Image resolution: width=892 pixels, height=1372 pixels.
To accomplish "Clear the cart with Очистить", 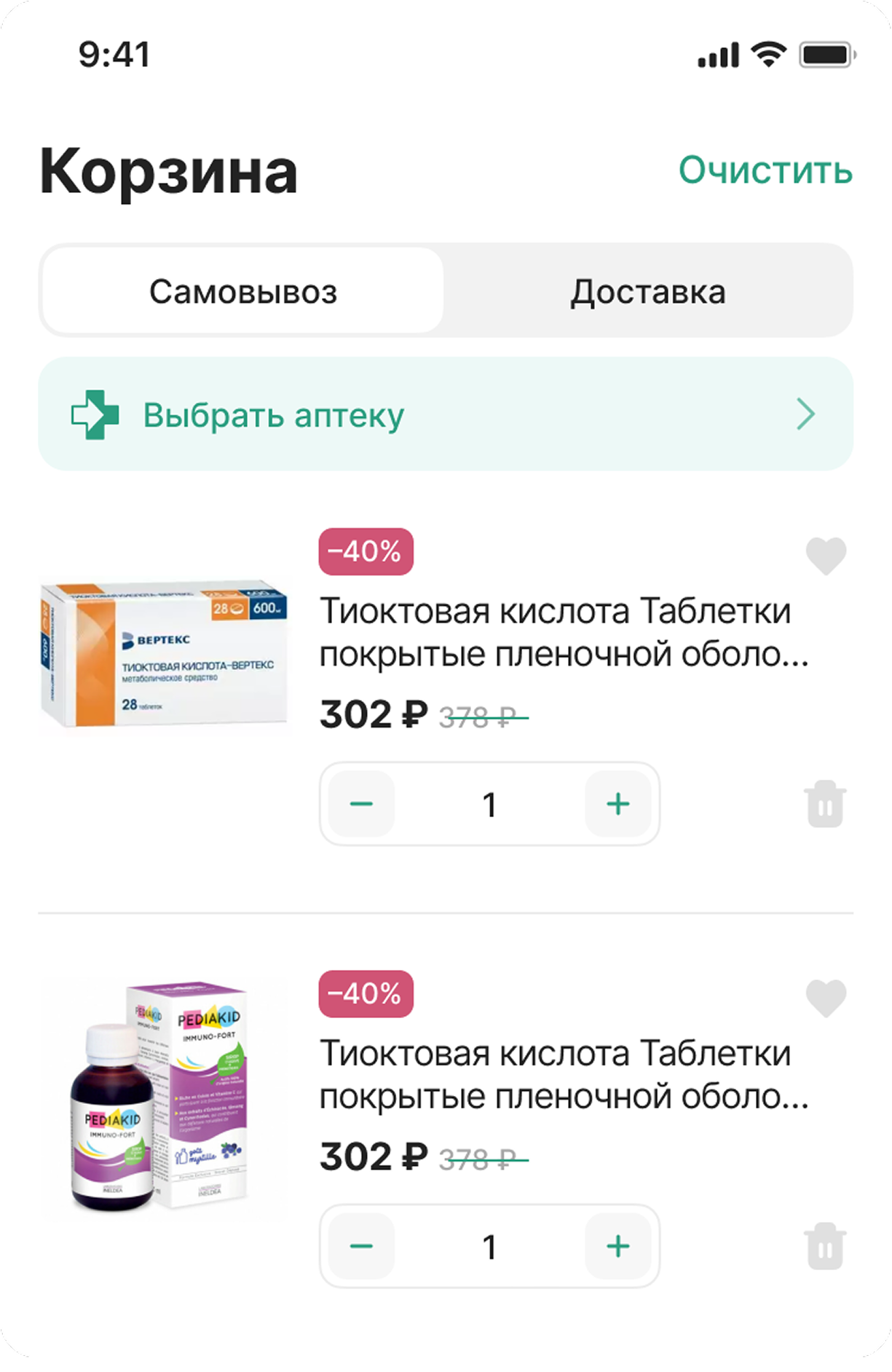I will [765, 170].
